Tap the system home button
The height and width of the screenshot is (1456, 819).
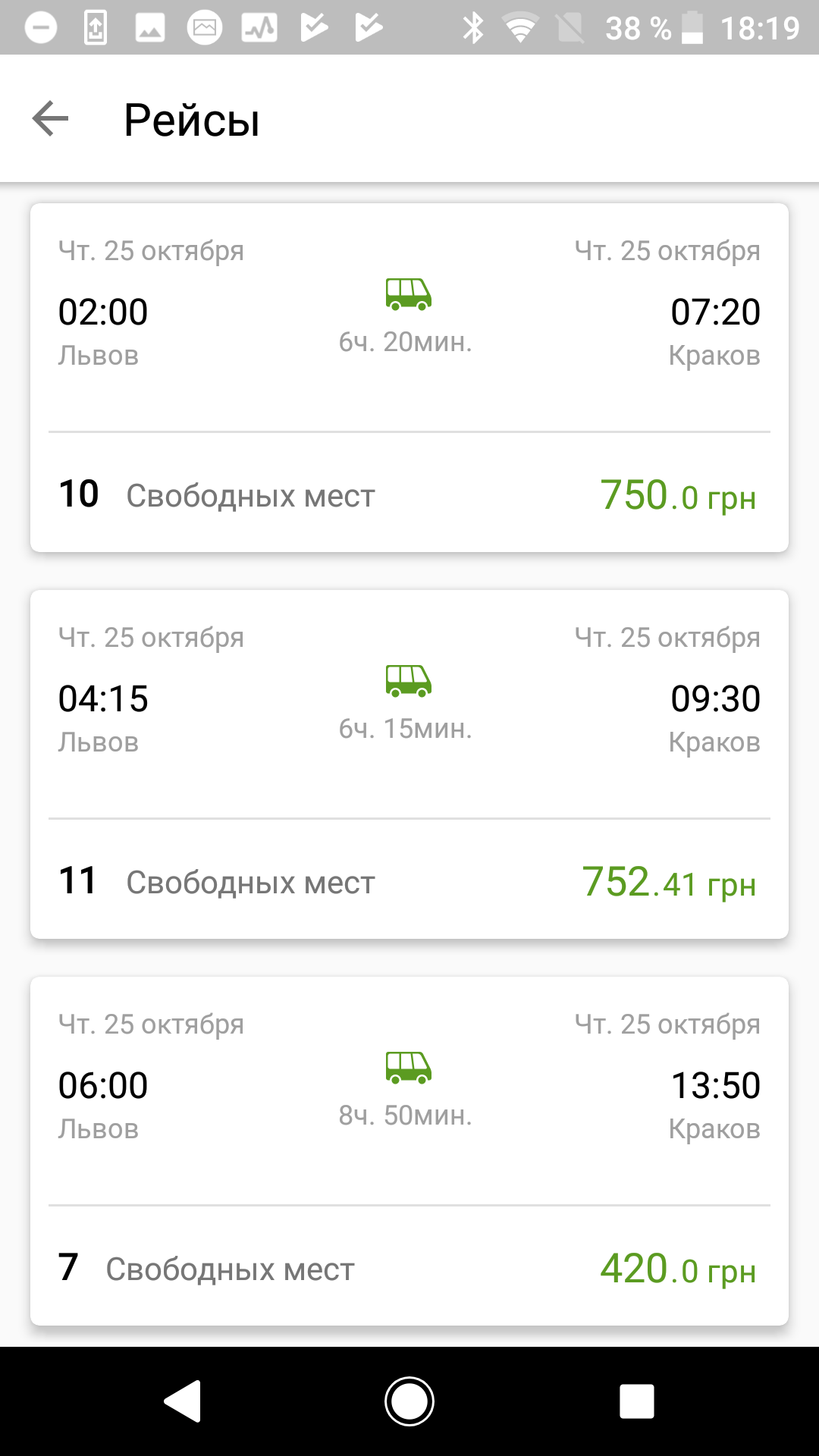click(409, 1401)
